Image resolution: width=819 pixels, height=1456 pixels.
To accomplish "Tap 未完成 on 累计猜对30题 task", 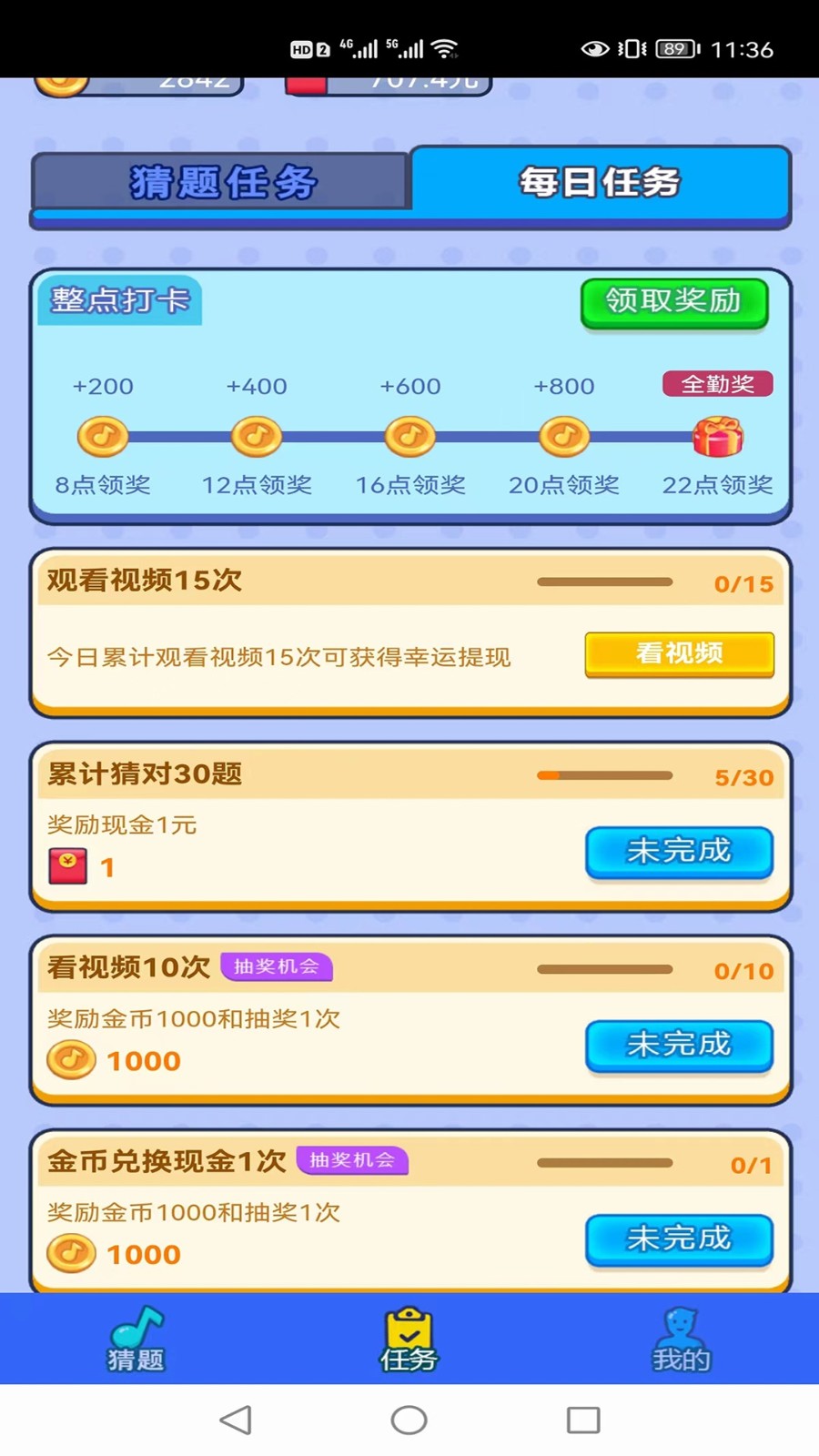I will point(679,852).
